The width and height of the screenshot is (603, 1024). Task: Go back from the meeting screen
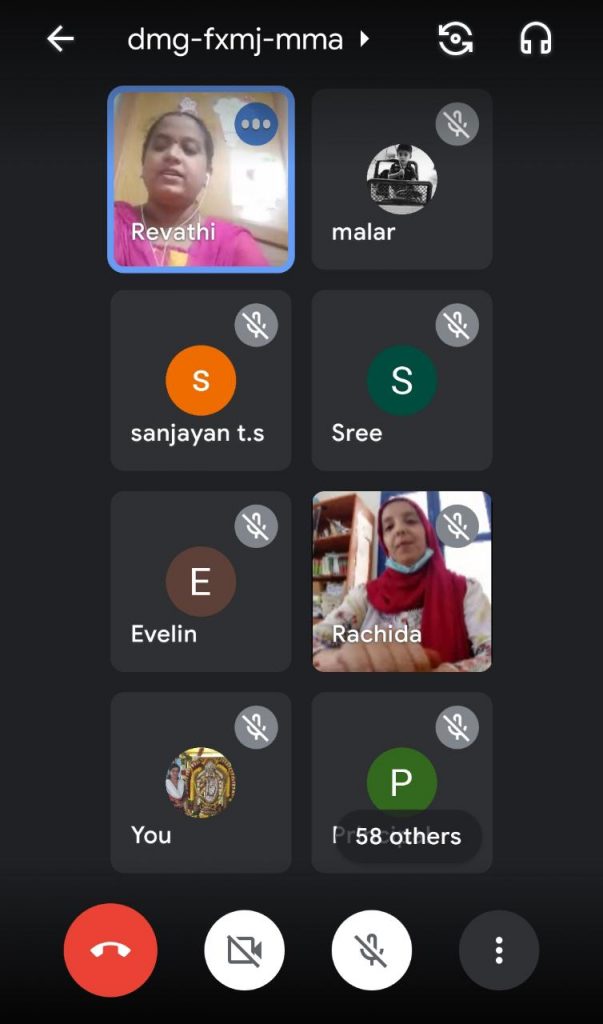point(61,39)
